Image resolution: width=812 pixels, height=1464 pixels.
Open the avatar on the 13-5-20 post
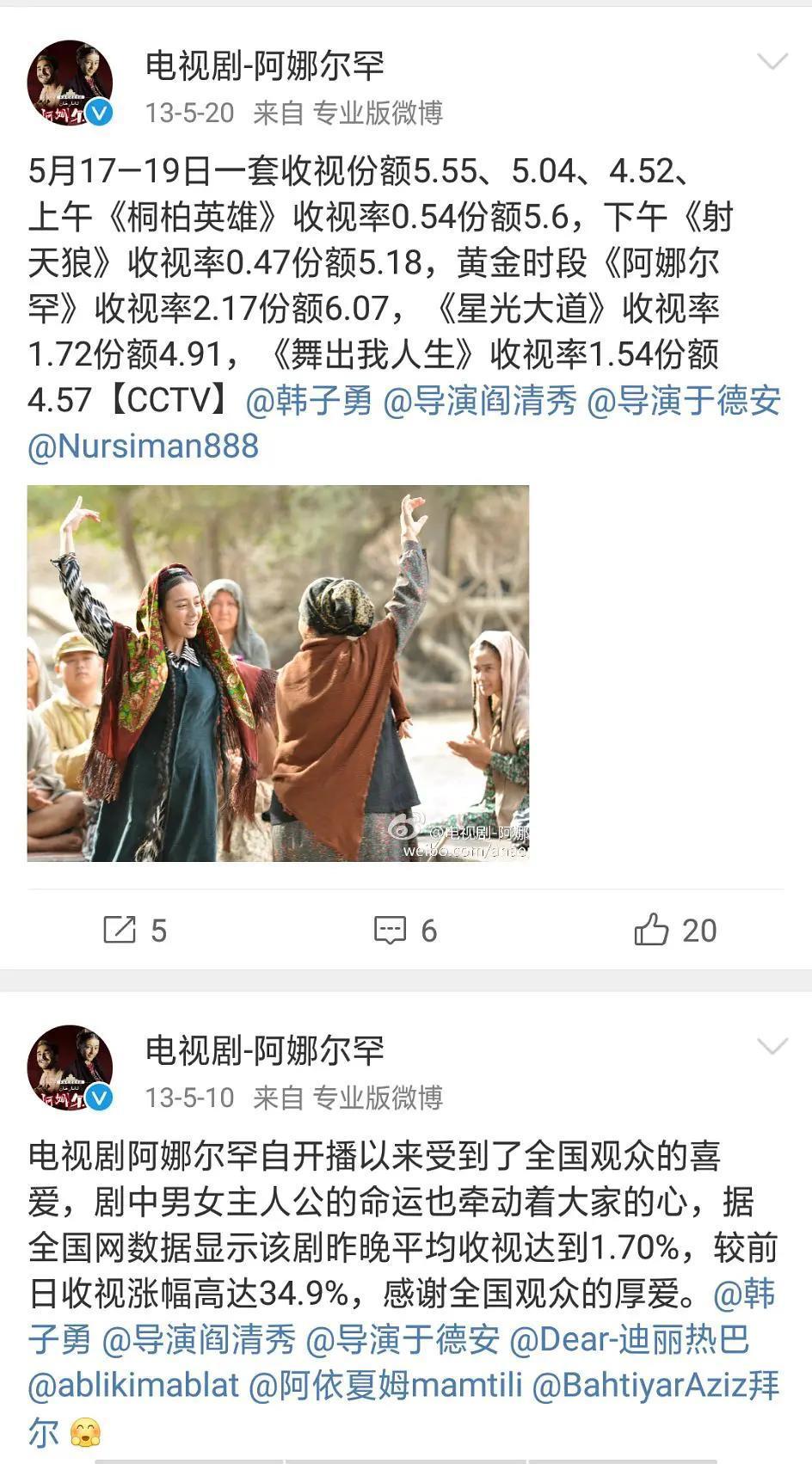[71, 83]
